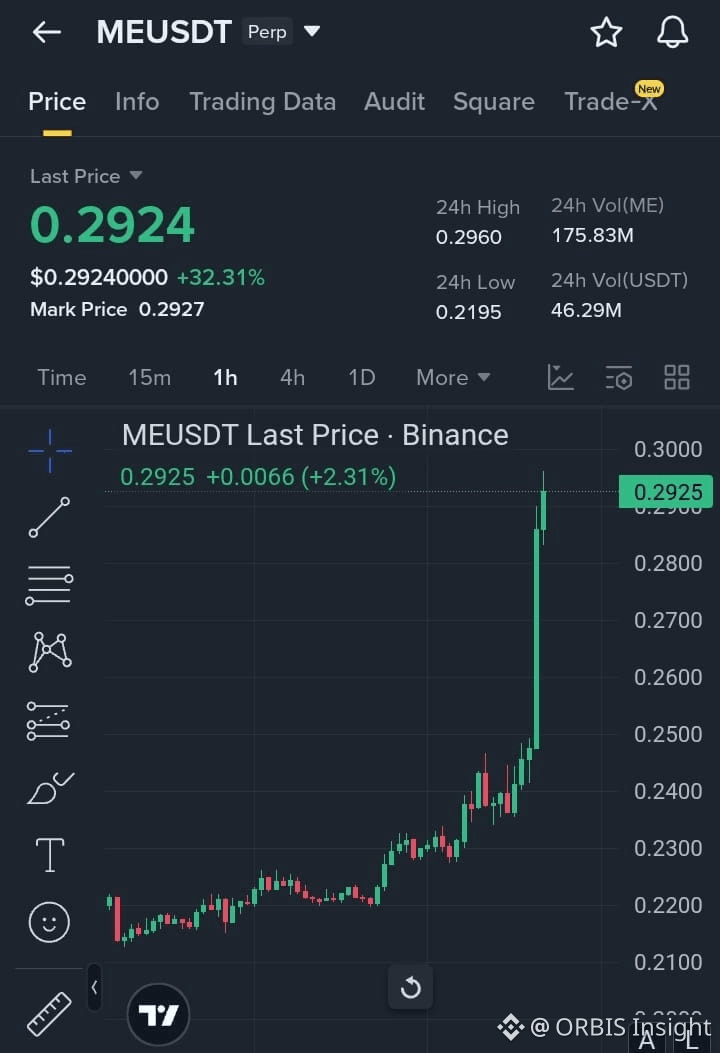Select the 15m chart interval
Image resolution: width=720 pixels, height=1053 pixels.
(x=149, y=377)
